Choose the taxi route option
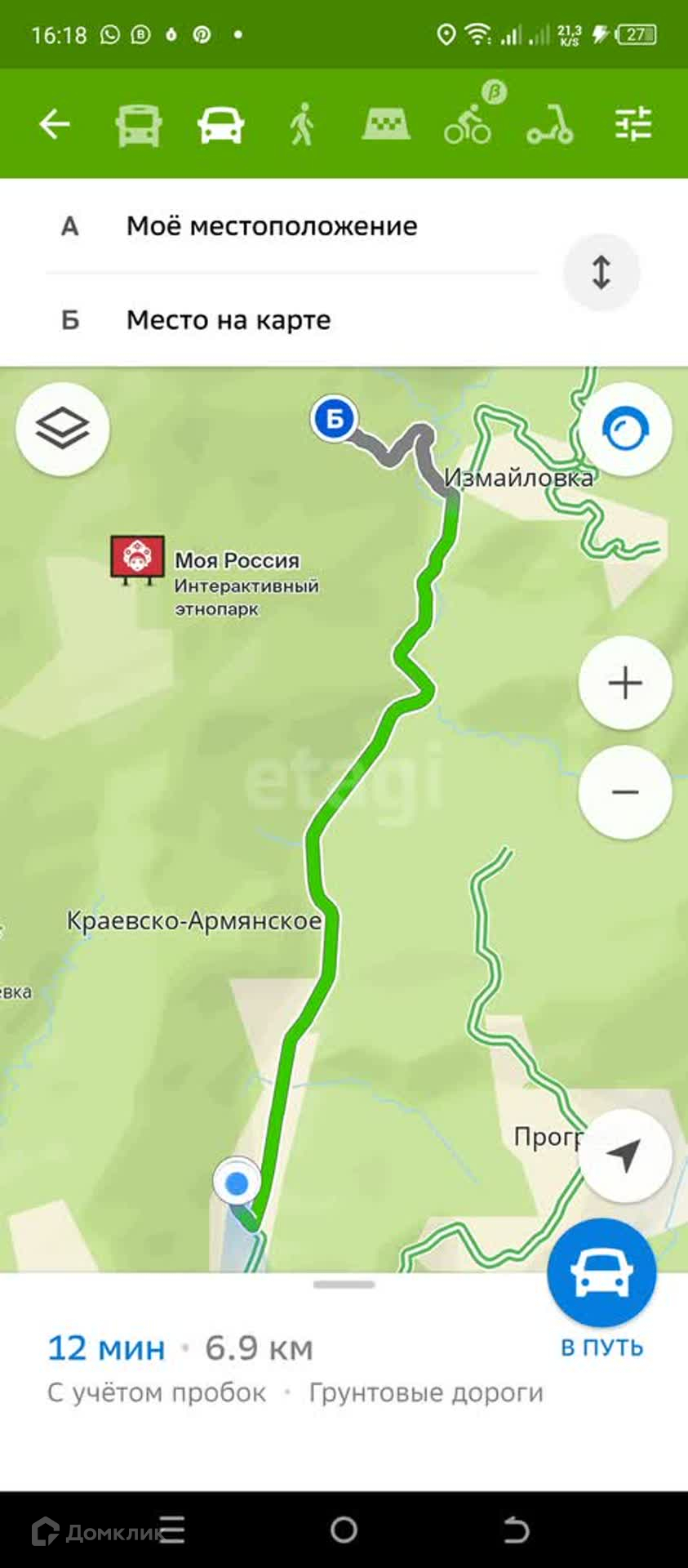Image resolution: width=688 pixels, height=1568 pixels. coord(386,125)
